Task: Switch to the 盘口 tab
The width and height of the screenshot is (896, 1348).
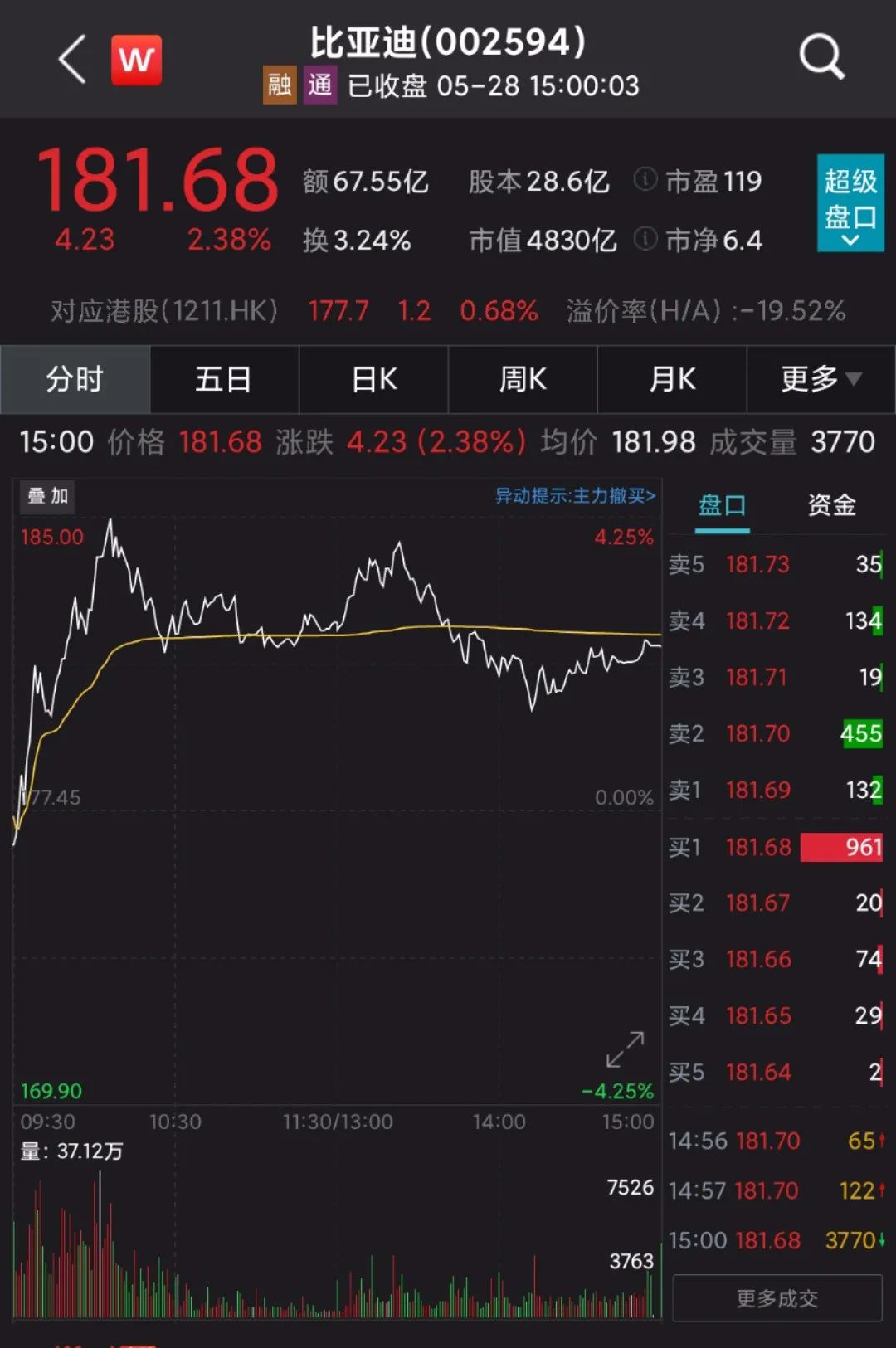Action: (722, 505)
